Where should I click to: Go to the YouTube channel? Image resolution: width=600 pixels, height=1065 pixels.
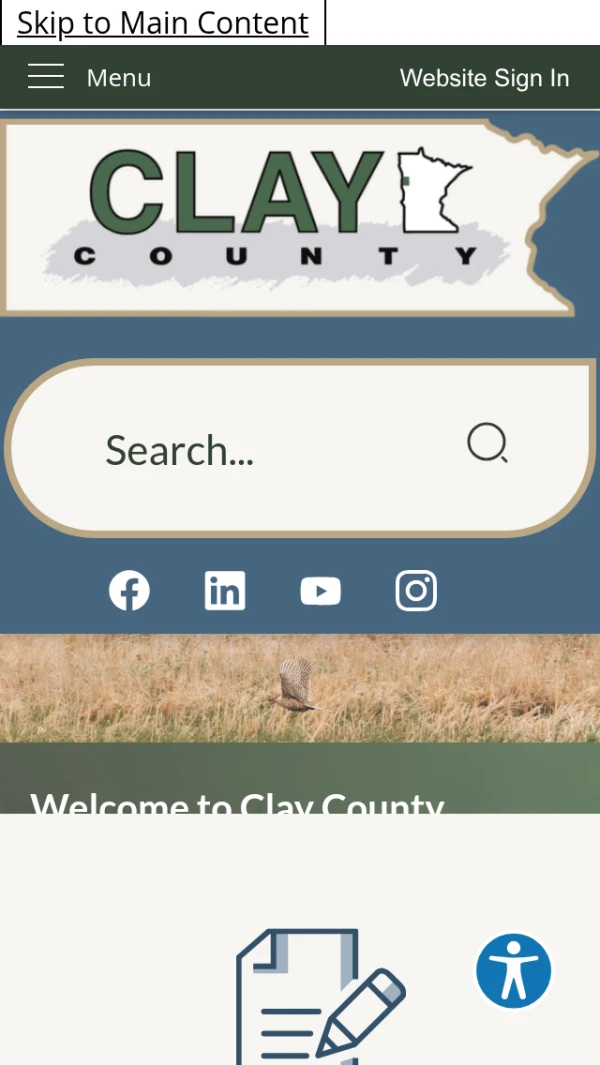click(x=320, y=591)
